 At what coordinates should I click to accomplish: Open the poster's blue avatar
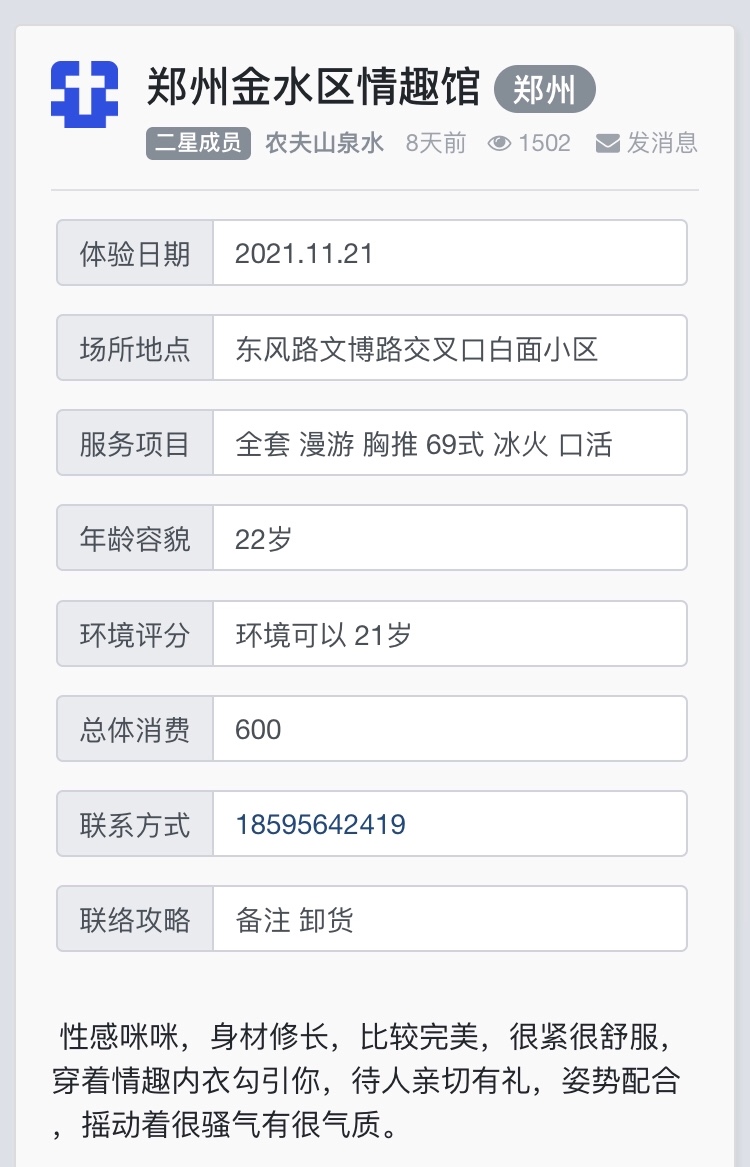click(x=84, y=94)
